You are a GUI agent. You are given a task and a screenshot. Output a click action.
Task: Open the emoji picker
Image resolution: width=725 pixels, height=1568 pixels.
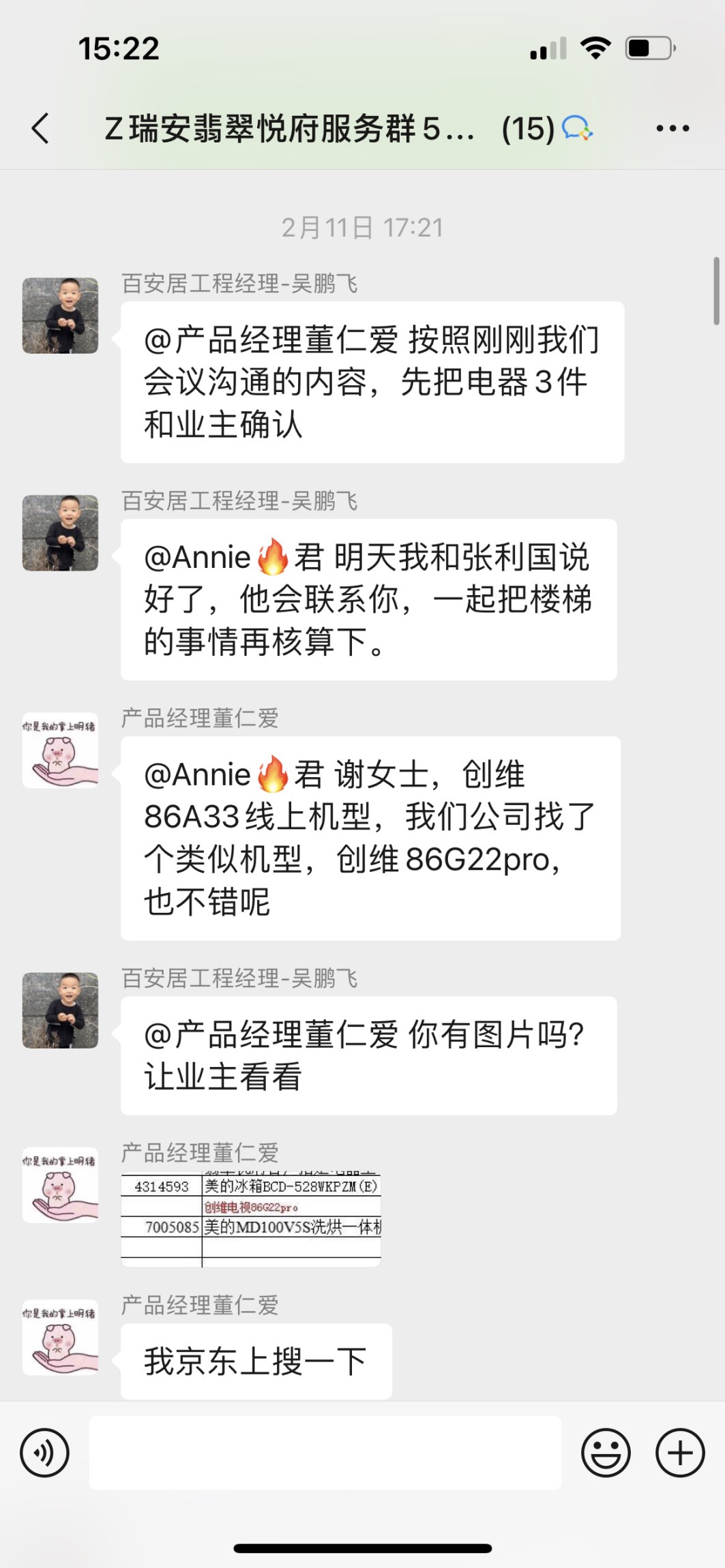pos(605,1453)
